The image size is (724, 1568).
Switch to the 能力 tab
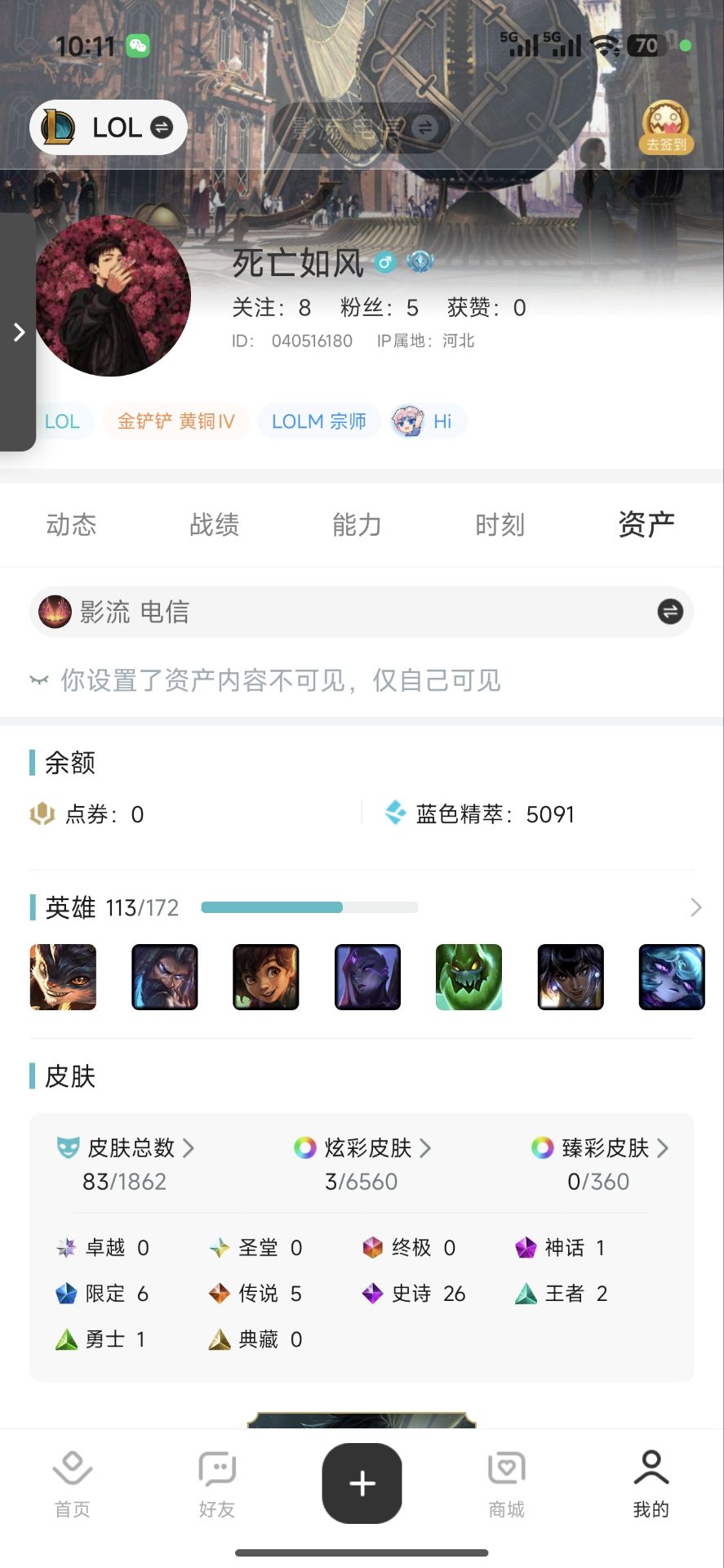coord(357,524)
